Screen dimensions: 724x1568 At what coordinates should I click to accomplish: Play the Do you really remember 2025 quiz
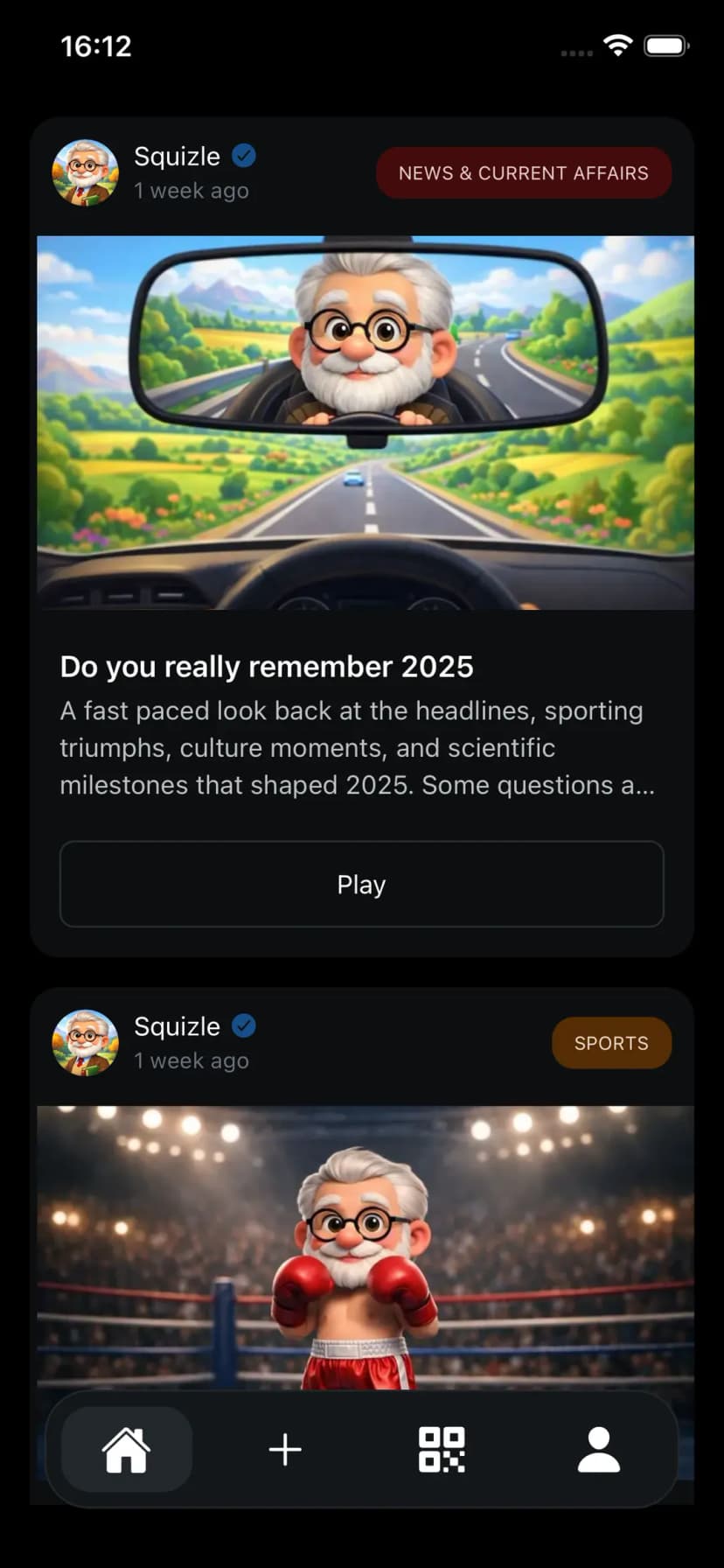(x=361, y=884)
